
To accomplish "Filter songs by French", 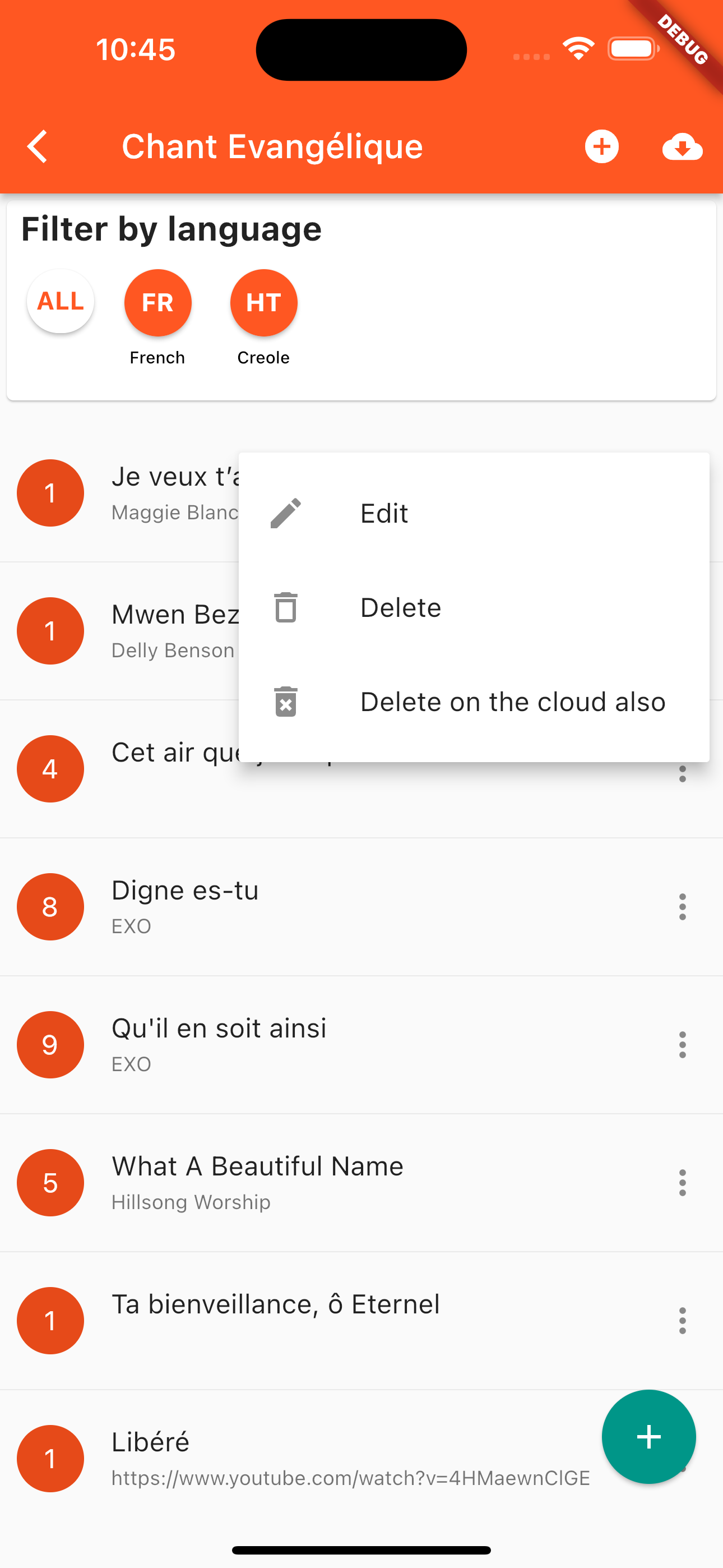I will point(157,303).
